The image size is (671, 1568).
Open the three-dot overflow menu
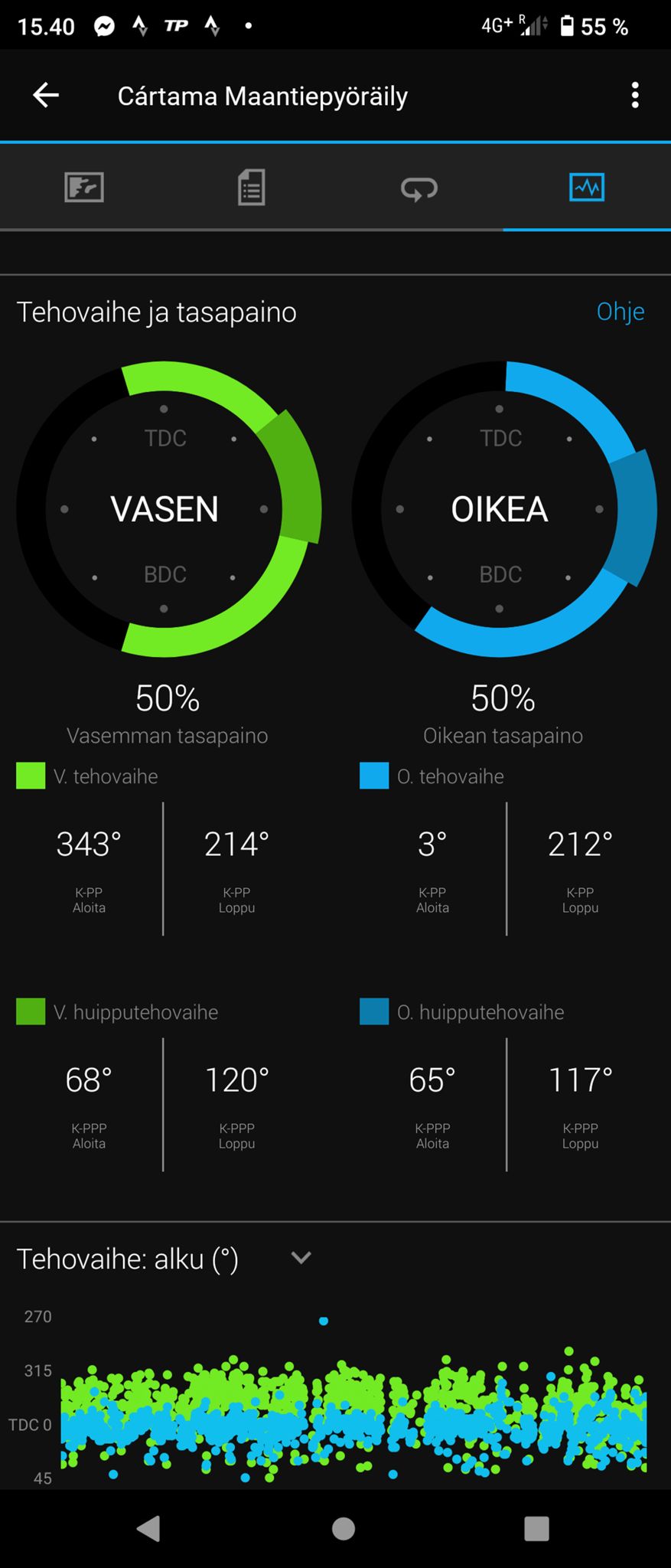634,96
